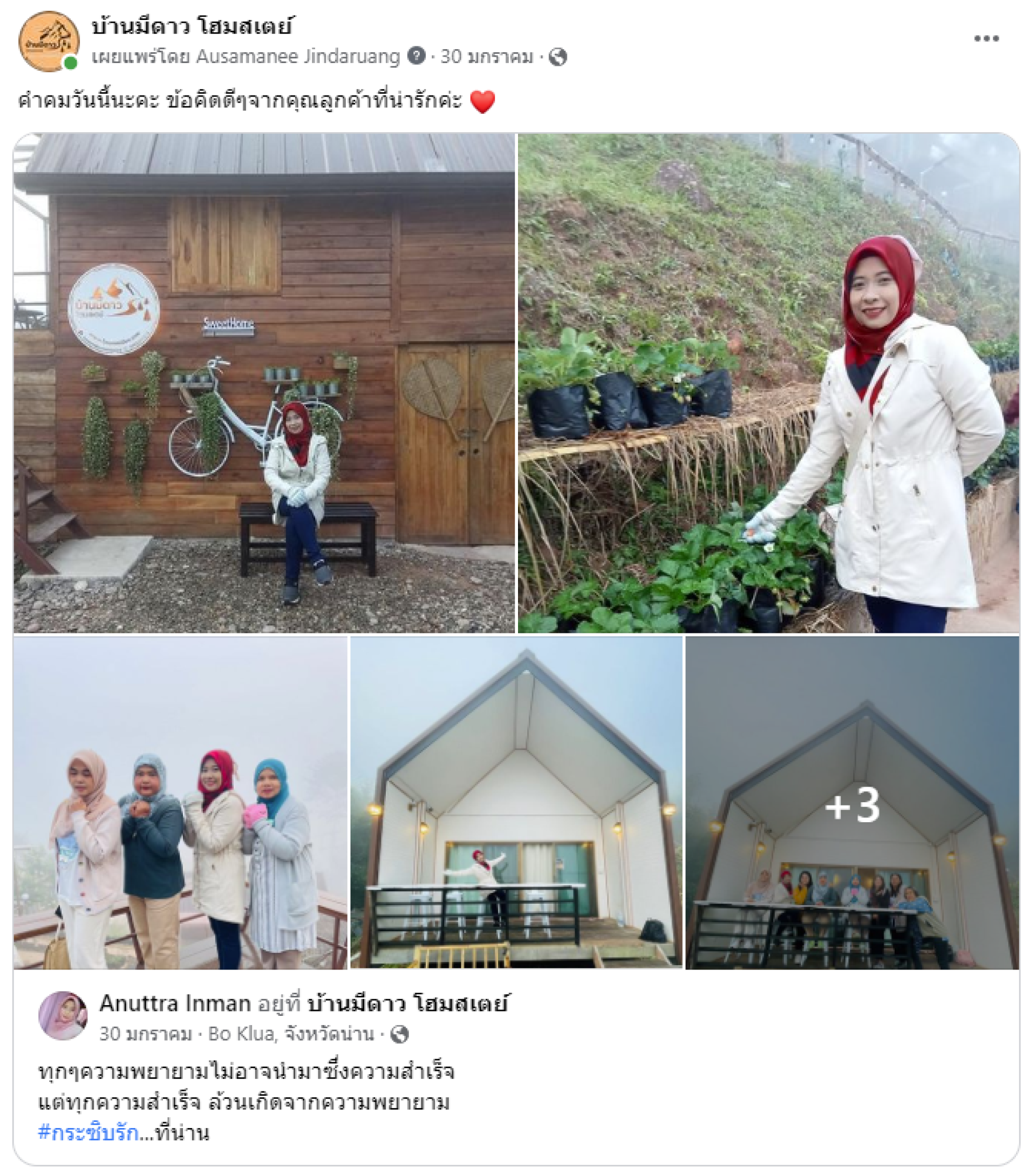Viewport: 1036px width, 1168px height.
Task: Open group photo of four women in fog
Action: tap(180, 802)
